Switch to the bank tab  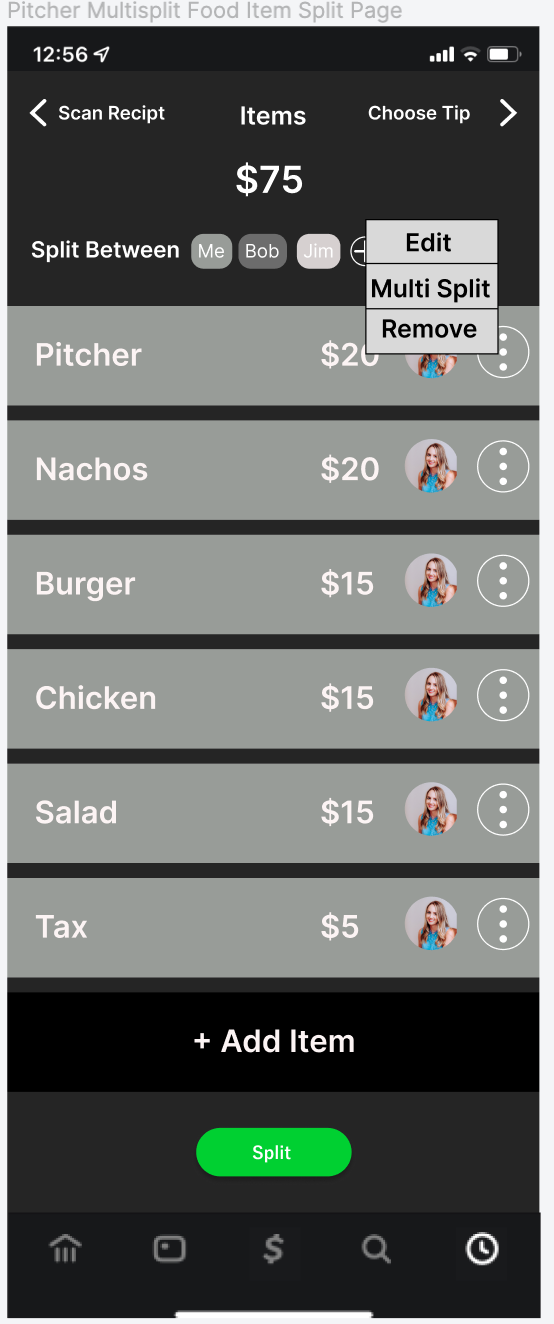click(66, 1249)
